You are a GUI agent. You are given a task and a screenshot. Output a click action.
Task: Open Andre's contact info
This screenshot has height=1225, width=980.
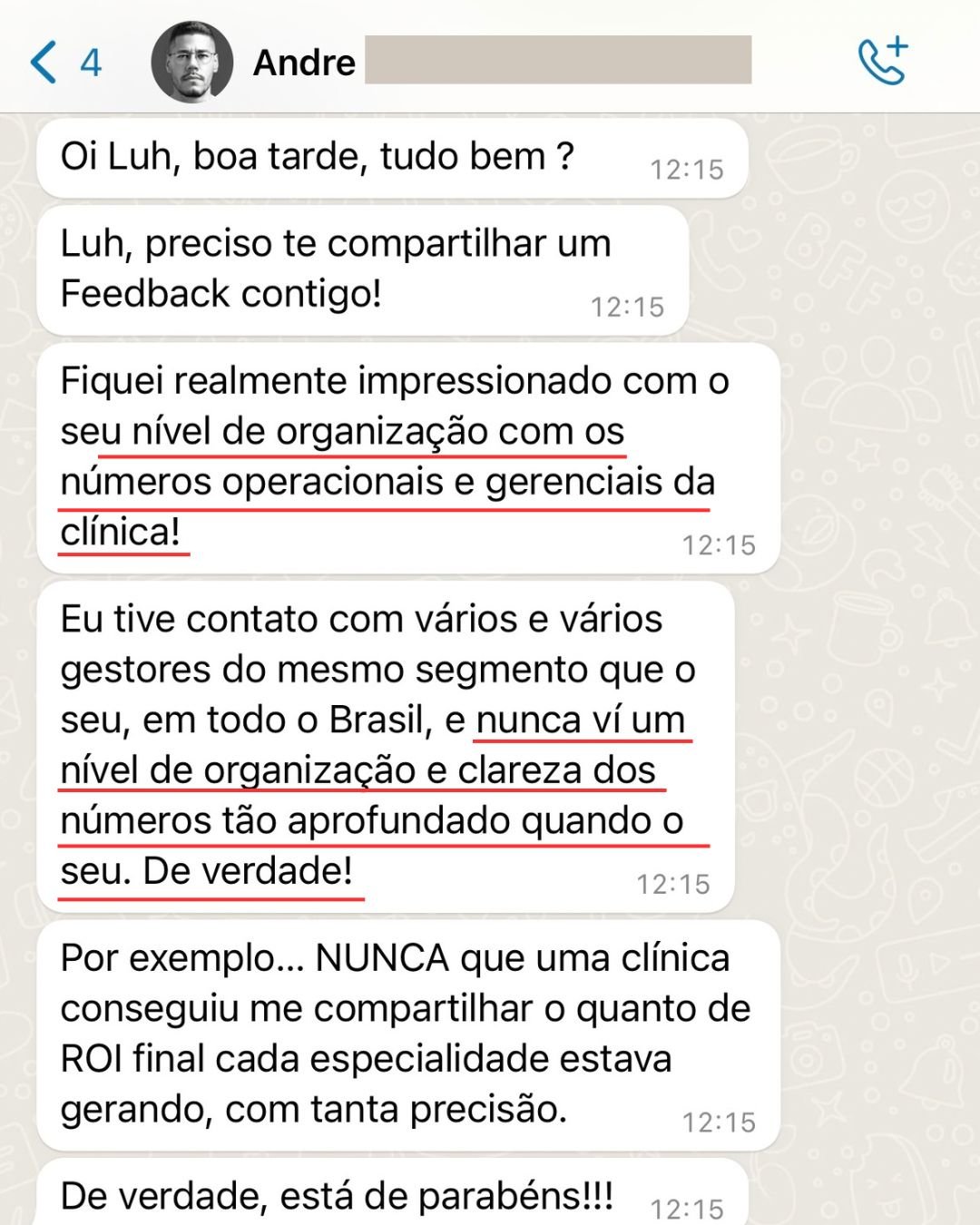304,63
